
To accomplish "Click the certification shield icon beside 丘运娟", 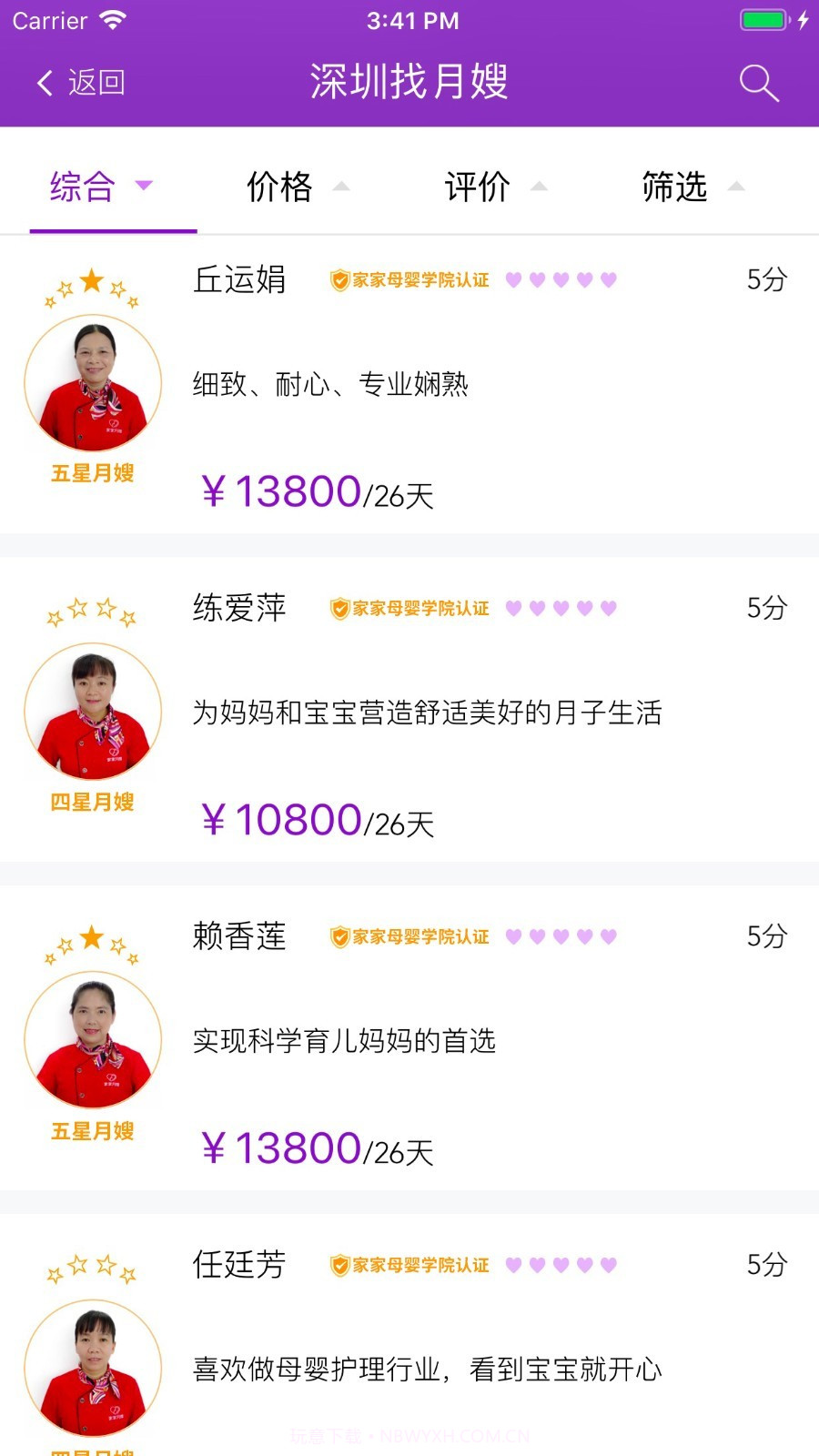I will tap(340, 279).
